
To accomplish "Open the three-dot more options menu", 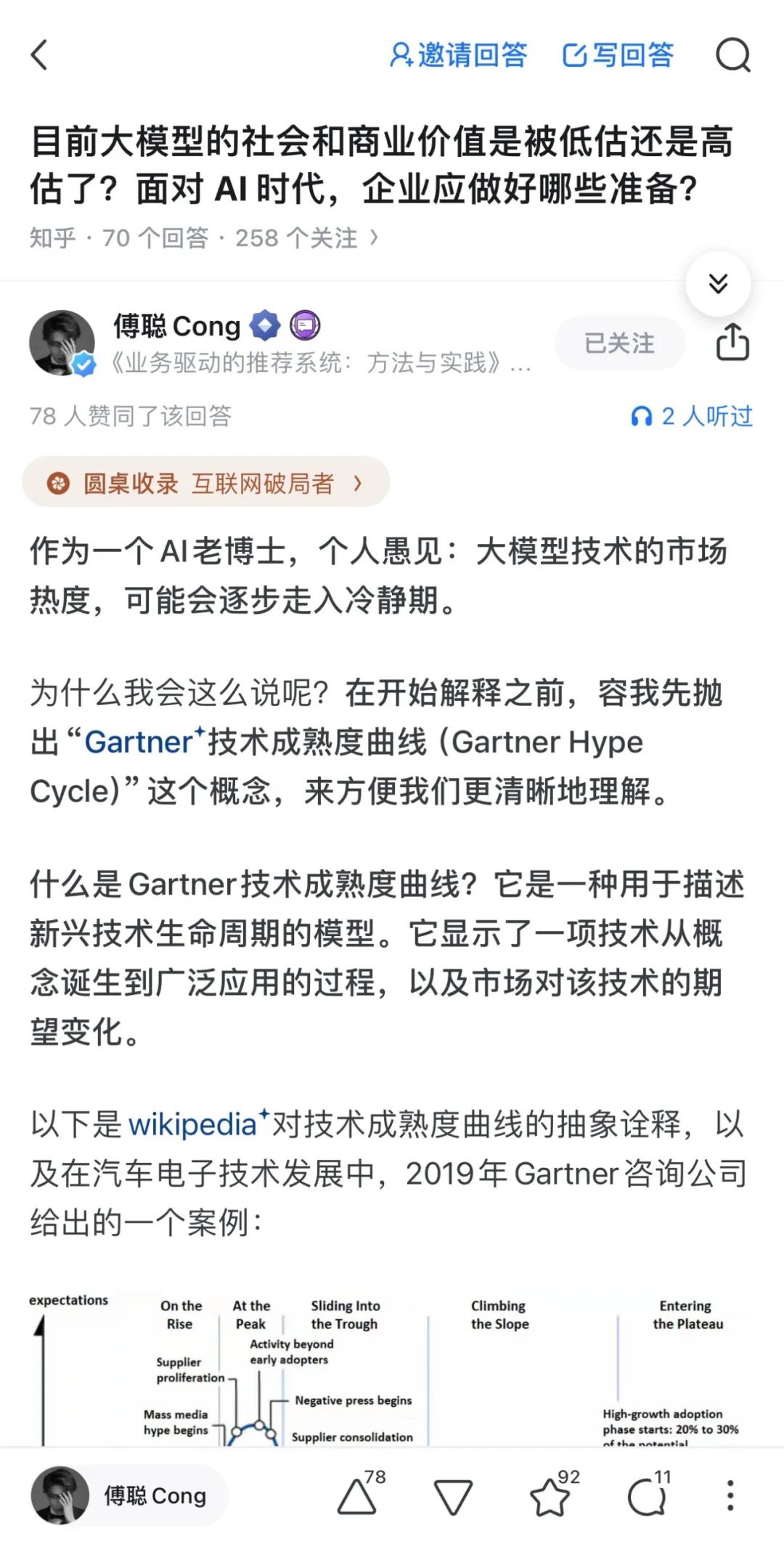I will 730,1496.
